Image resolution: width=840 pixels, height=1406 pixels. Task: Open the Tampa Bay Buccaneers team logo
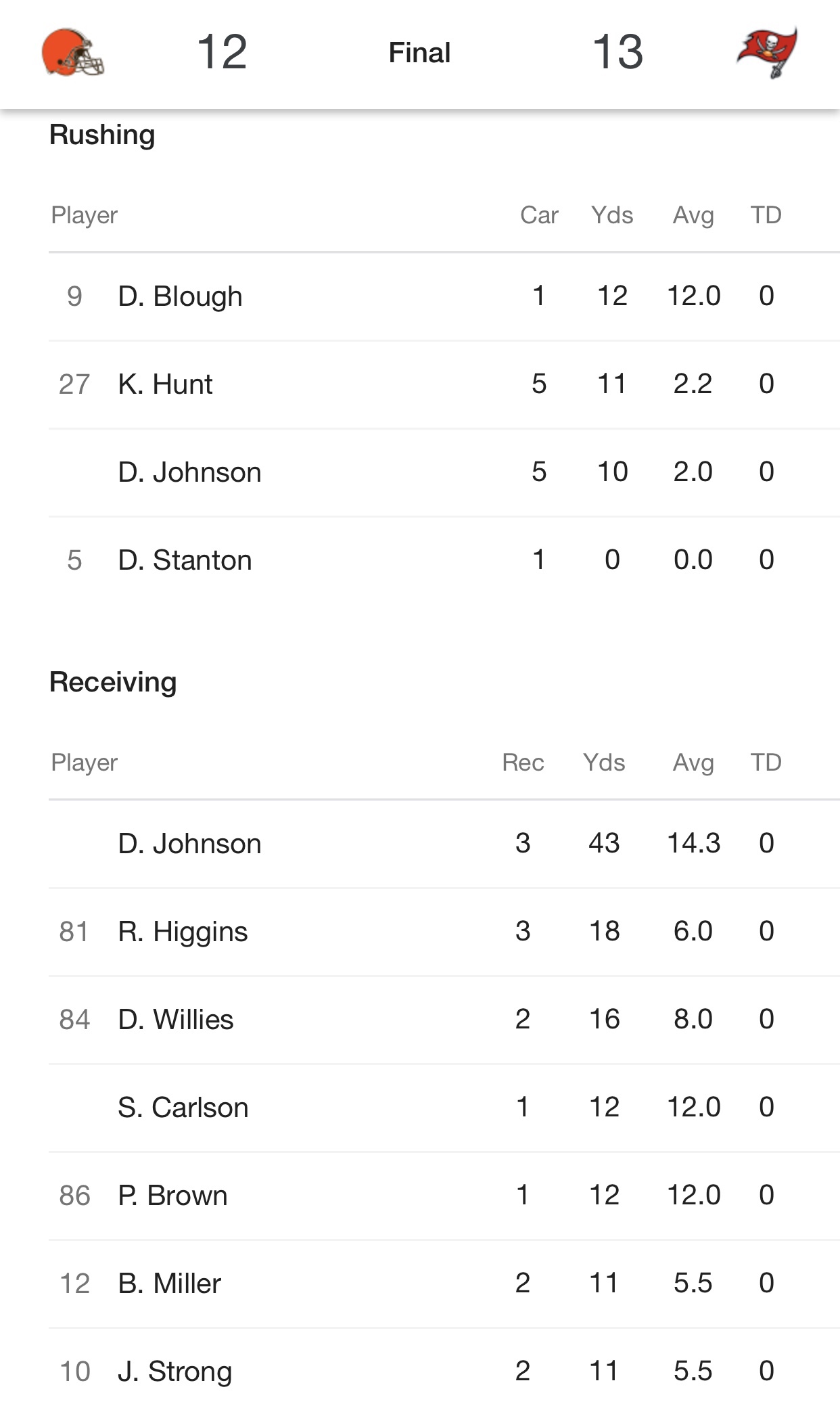click(767, 52)
